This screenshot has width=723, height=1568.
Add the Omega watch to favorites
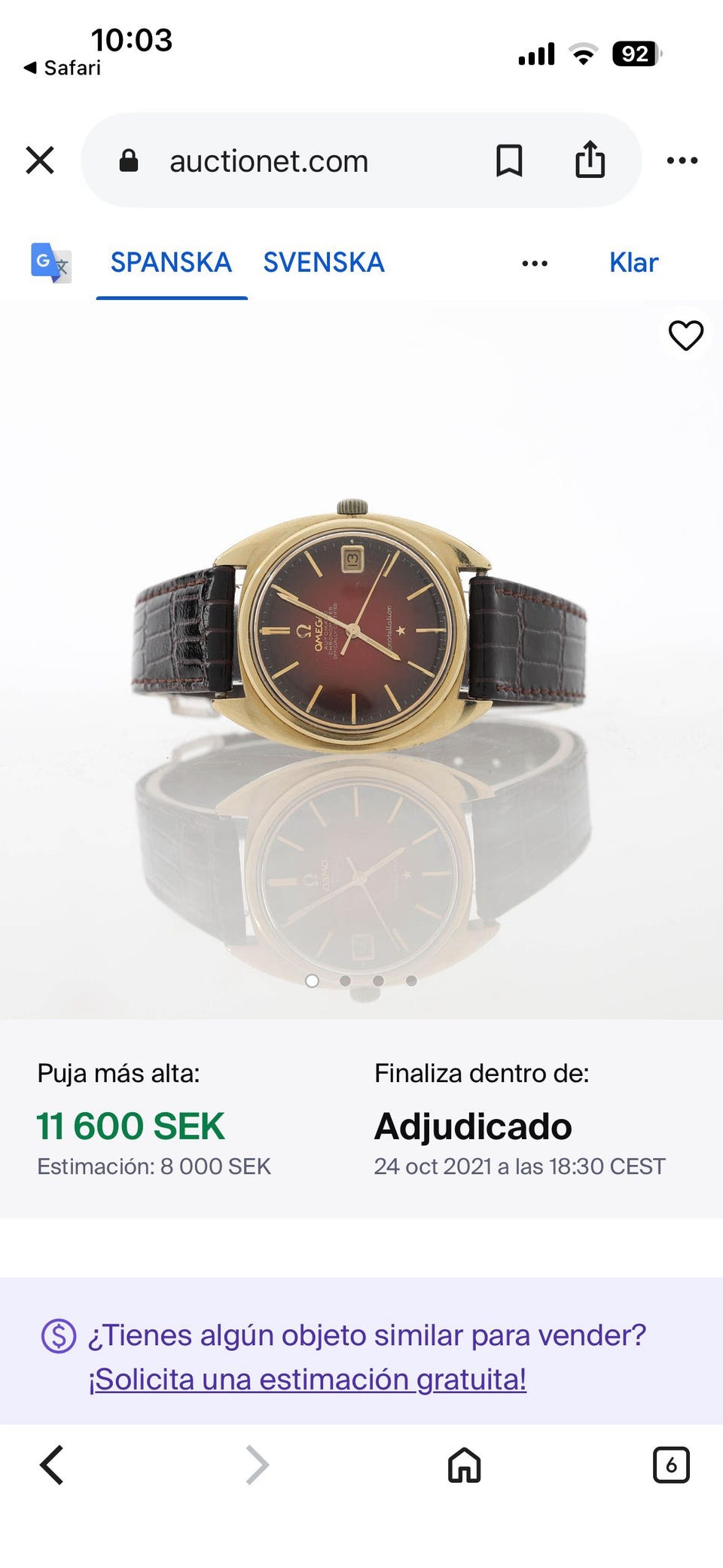coord(686,335)
